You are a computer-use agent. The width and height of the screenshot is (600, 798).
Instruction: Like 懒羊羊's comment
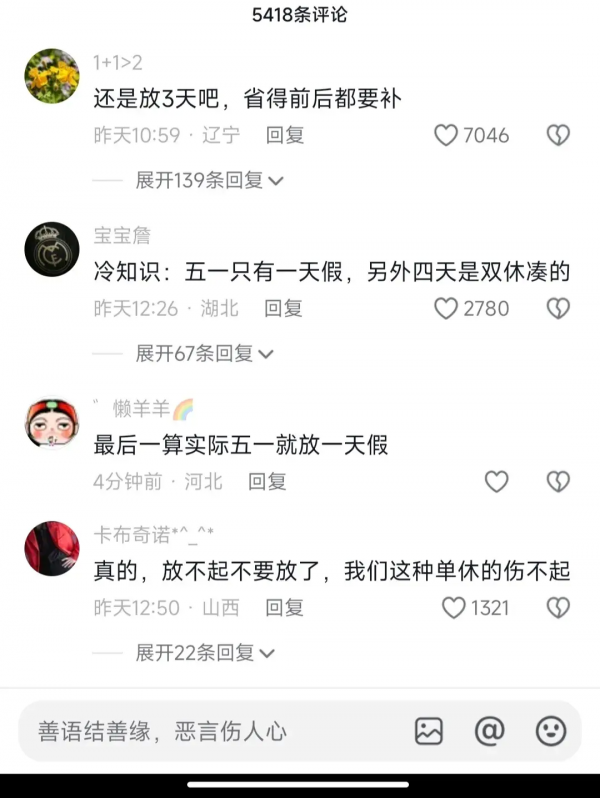[x=496, y=481]
